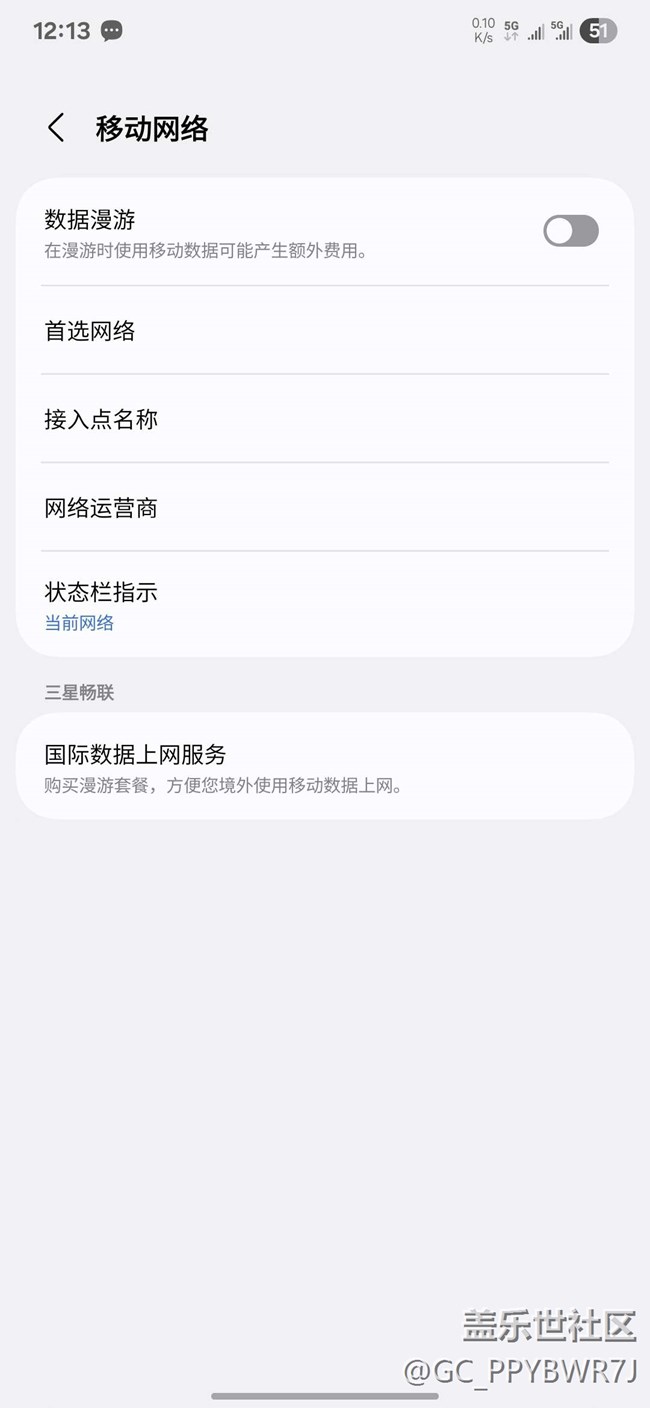Open 网络运营商 settings
This screenshot has width=650, height=1408.
tap(325, 507)
